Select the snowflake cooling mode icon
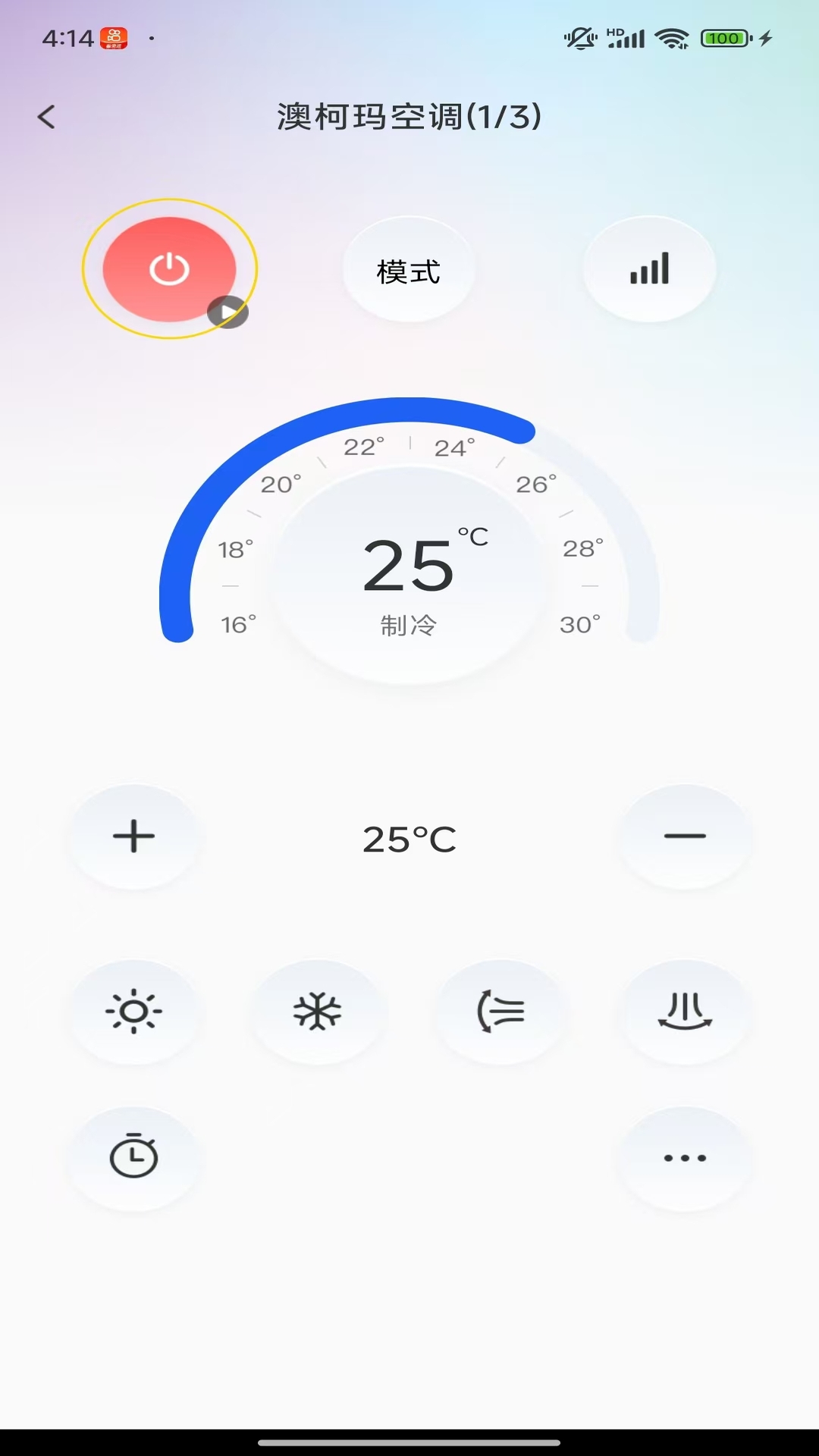The image size is (819, 1456). 318,1012
